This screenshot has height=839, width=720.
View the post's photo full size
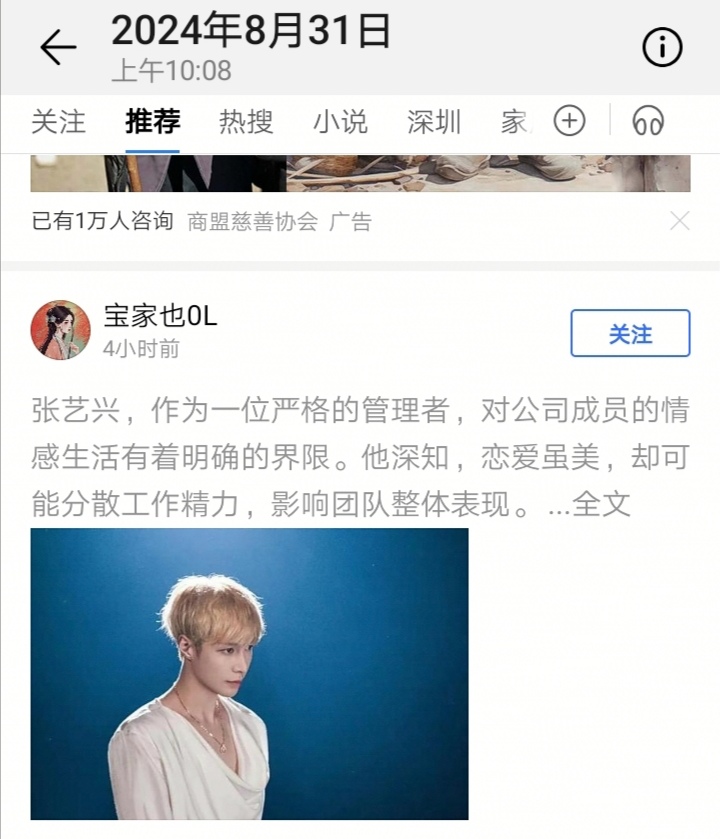click(x=249, y=673)
